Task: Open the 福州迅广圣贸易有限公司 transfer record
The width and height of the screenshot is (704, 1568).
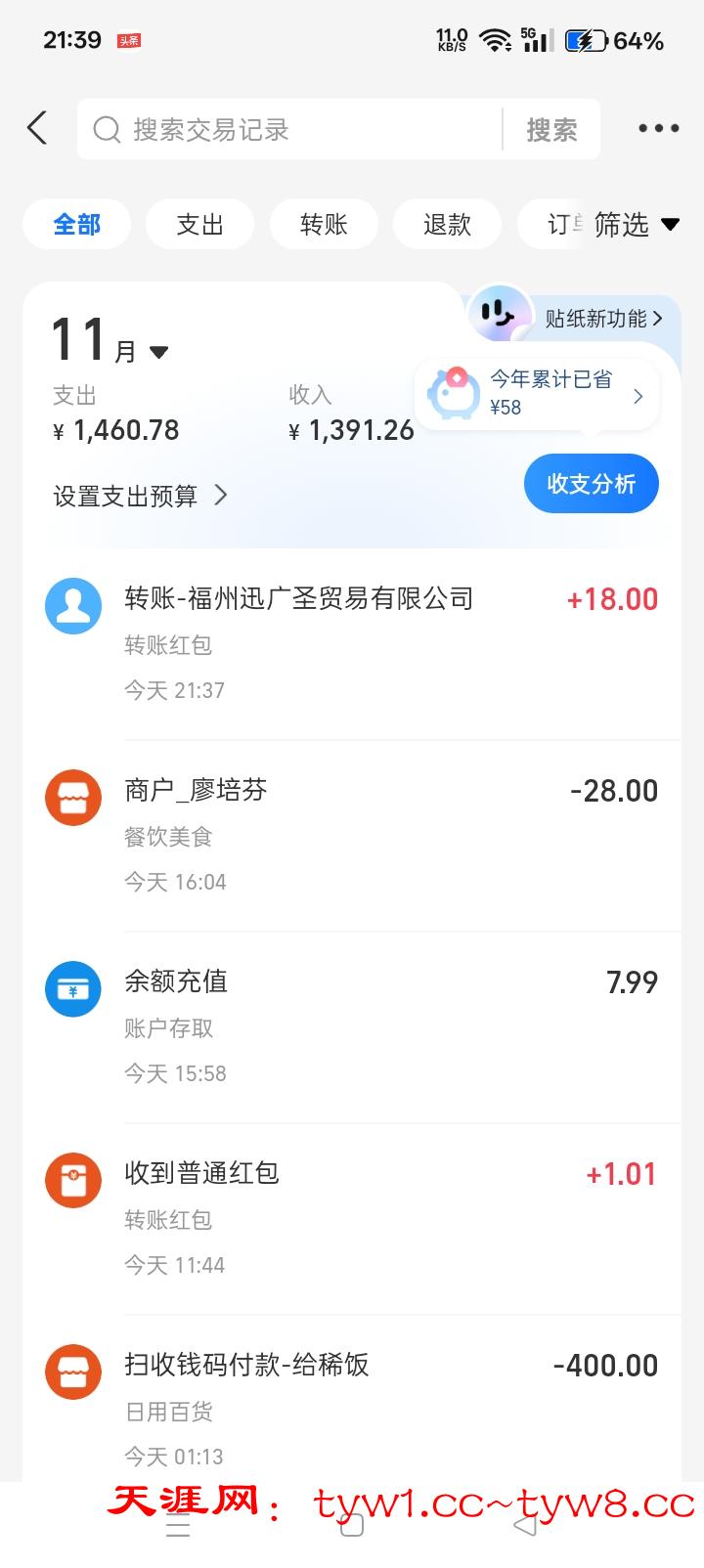Action: (352, 643)
